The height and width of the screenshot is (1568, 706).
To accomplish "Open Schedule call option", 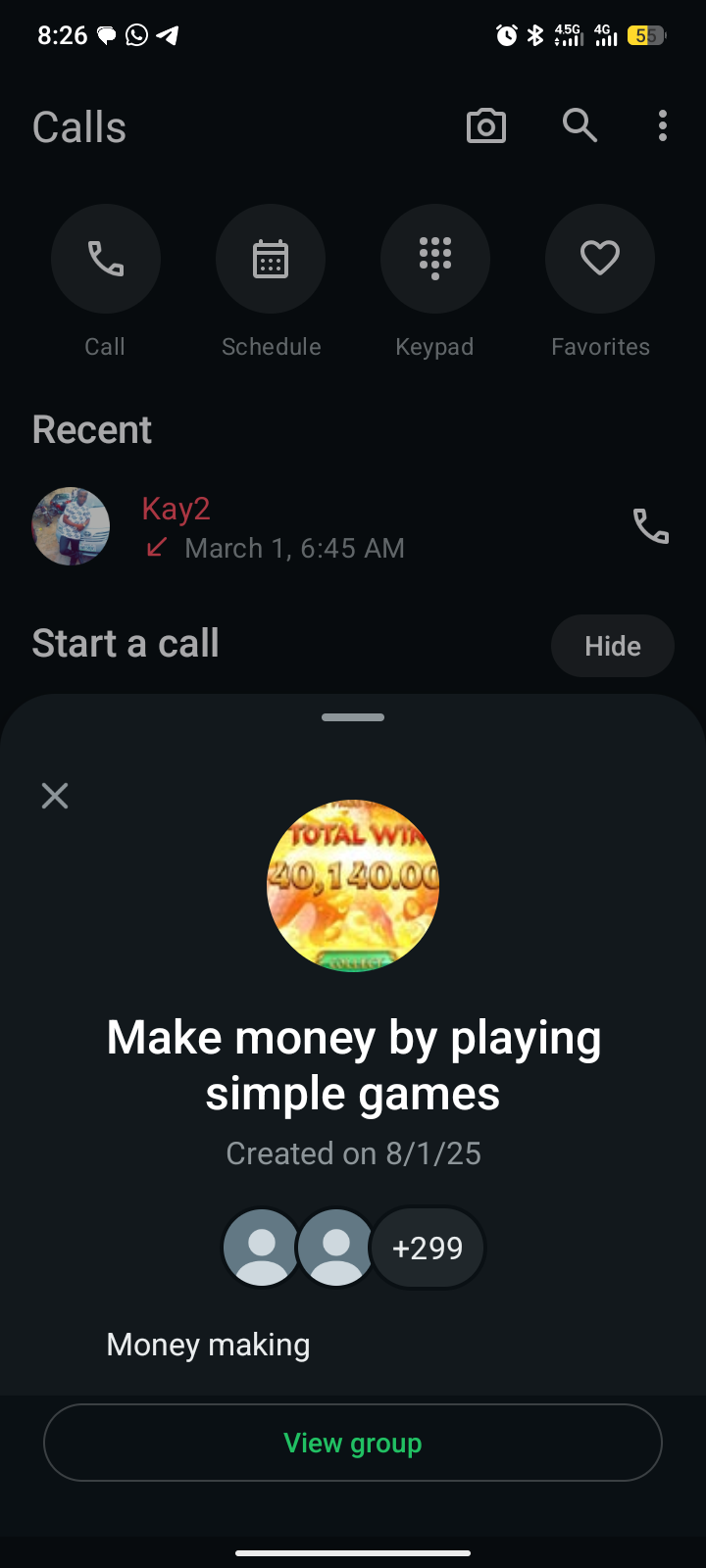I will pos(271,260).
